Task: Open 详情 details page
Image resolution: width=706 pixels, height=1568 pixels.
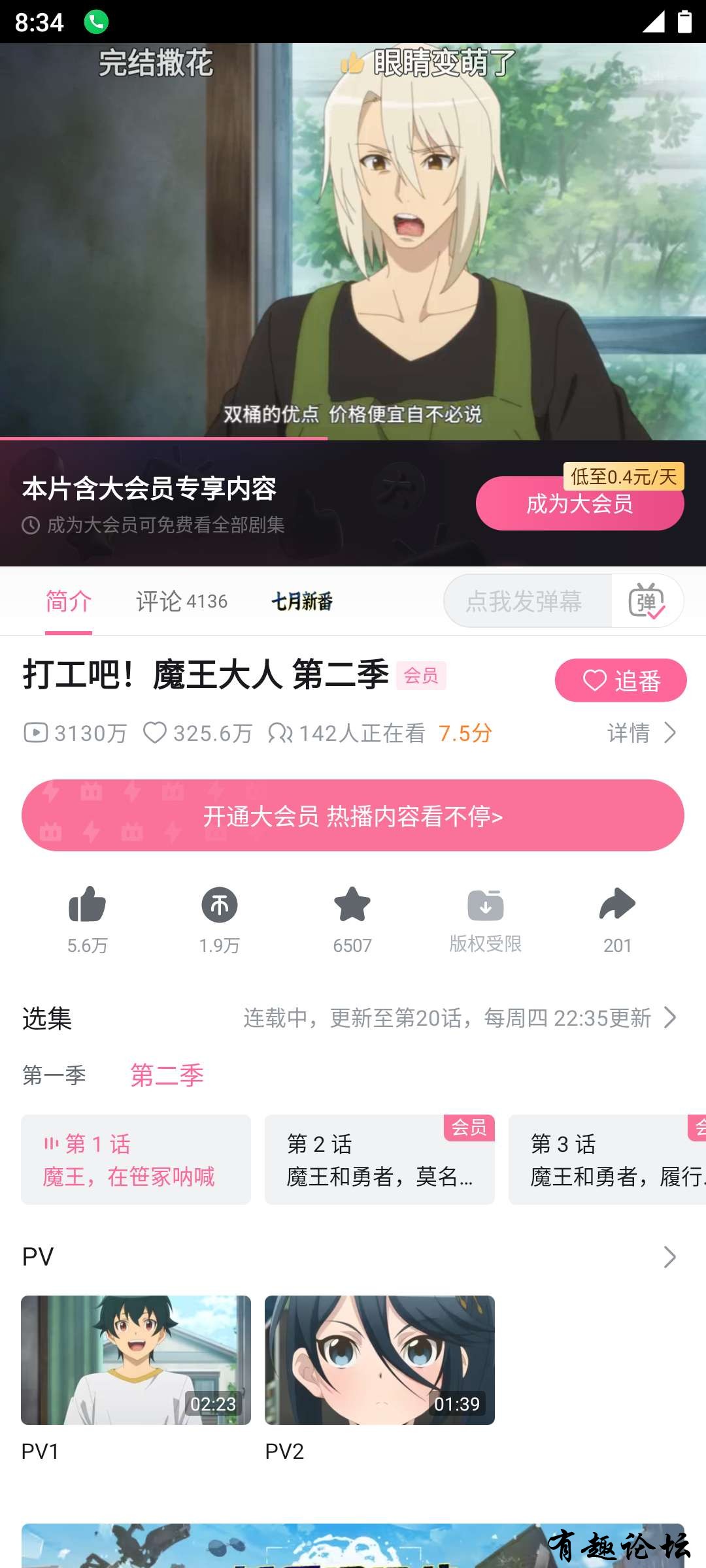Action: (x=641, y=733)
